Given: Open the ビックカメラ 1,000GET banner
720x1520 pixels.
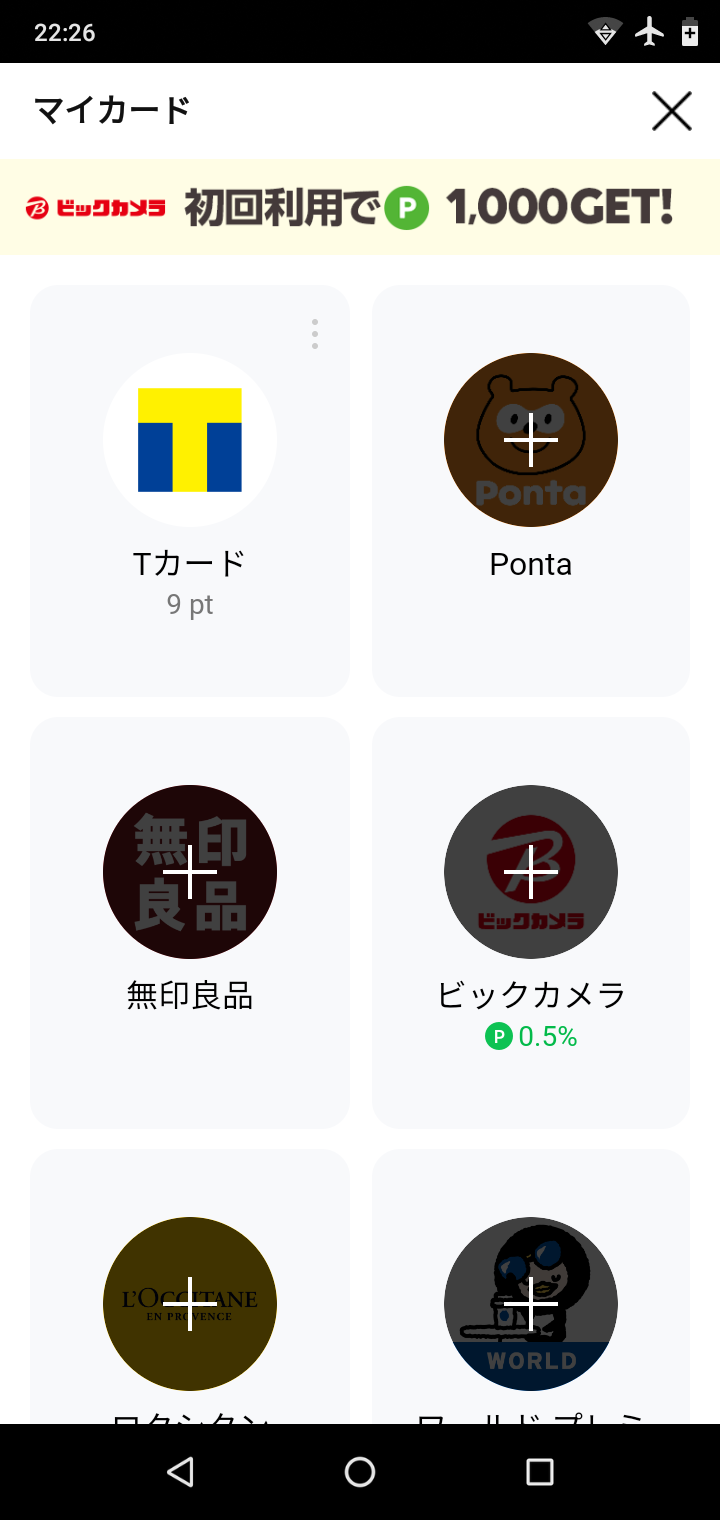Looking at the screenshot, I should [x=360, y=208].
